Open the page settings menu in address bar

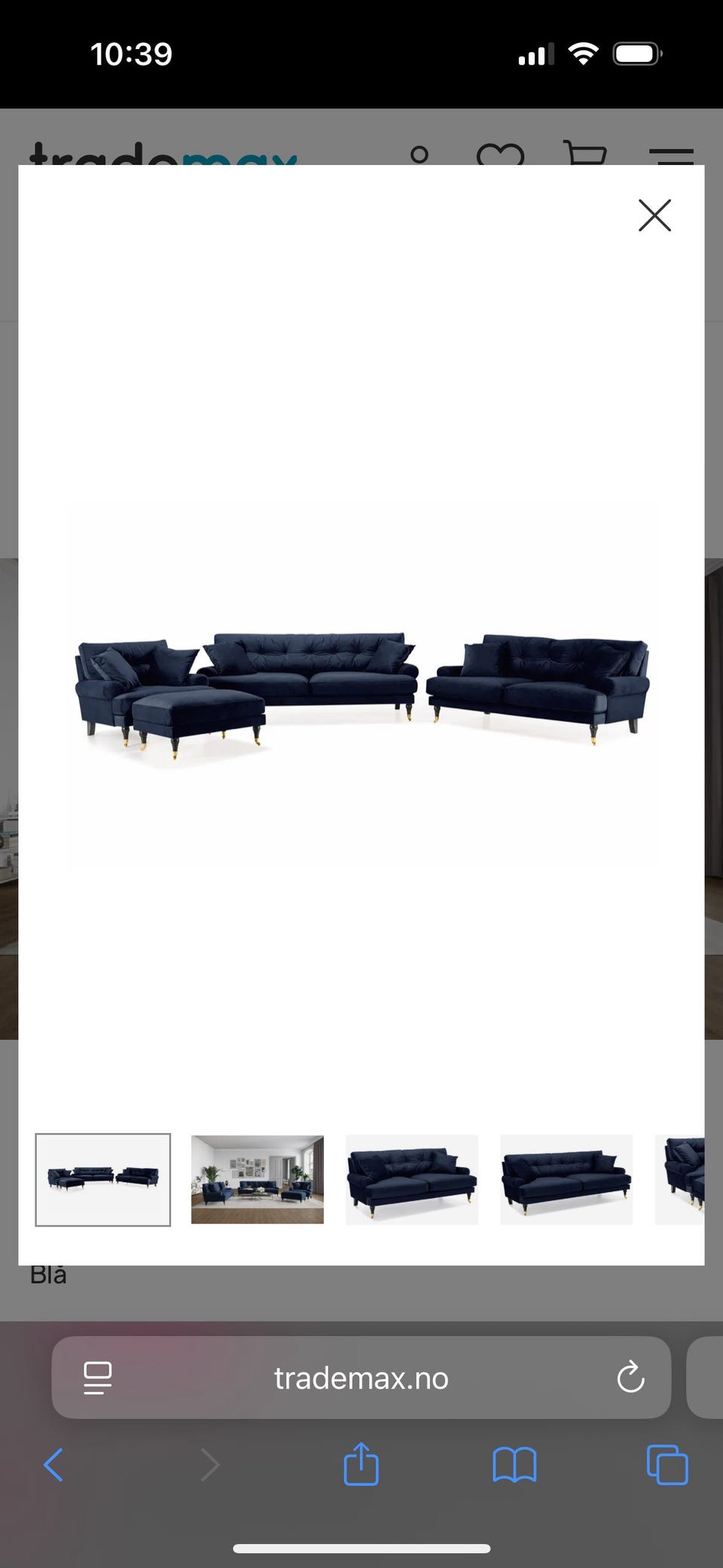point(98,1378)
